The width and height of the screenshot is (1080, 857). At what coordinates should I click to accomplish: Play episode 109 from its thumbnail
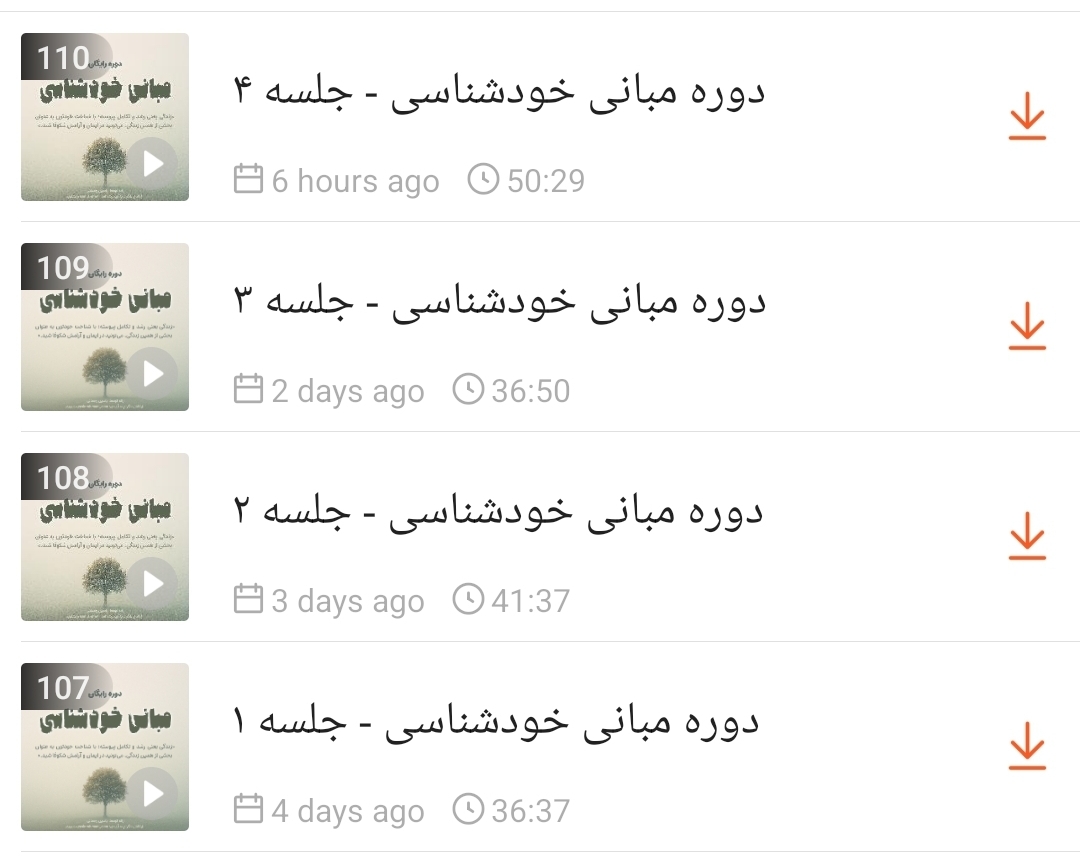tap(152, 373)
